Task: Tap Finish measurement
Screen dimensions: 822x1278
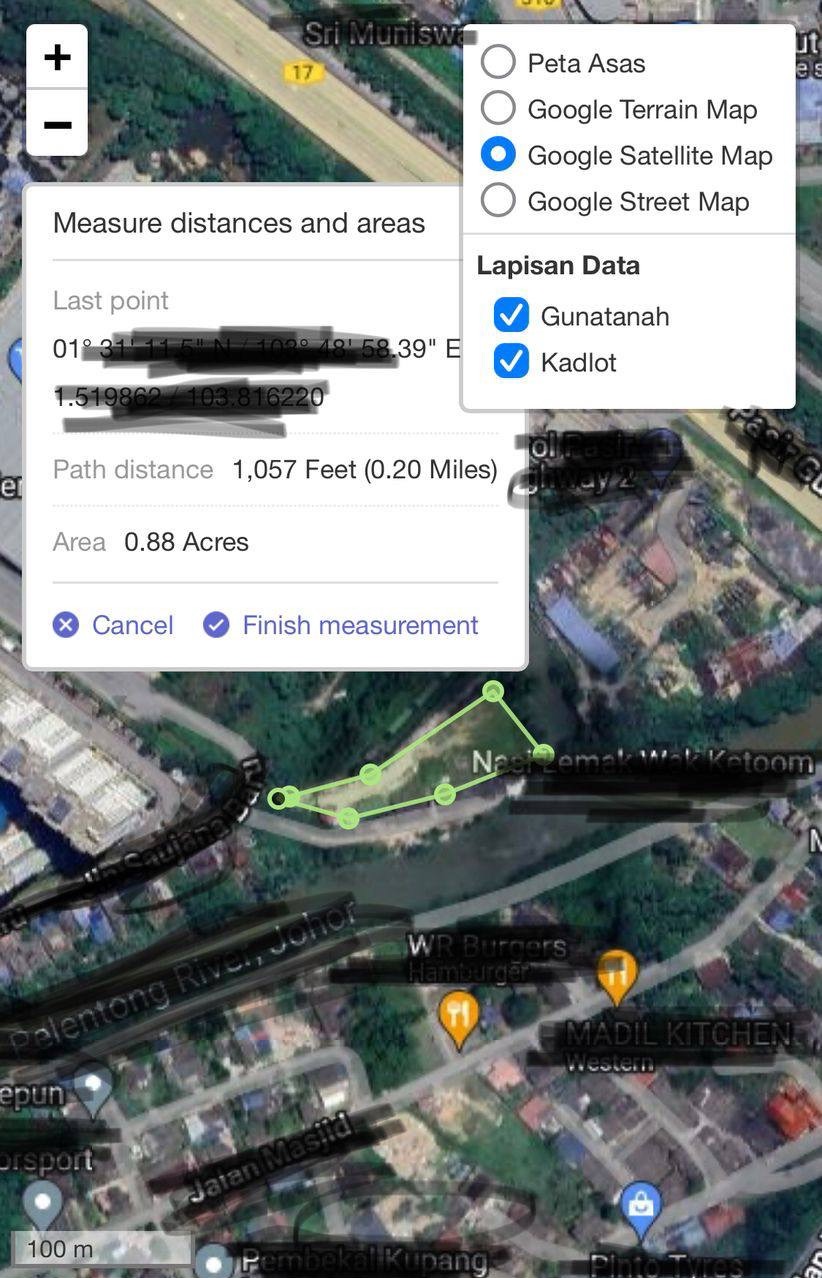Action: click(x=341, y=625)
